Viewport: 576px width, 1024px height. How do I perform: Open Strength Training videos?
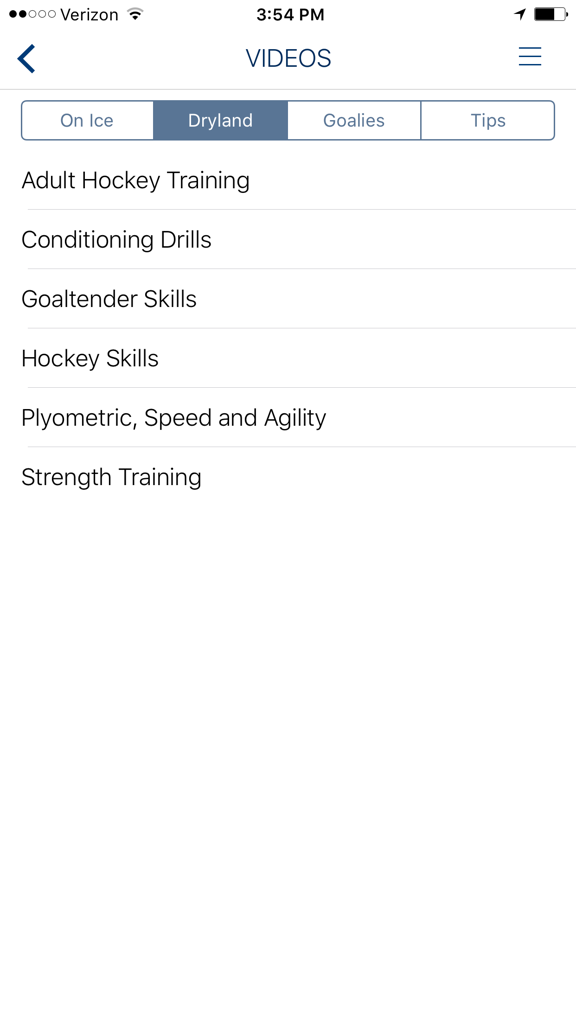[288, 477]
